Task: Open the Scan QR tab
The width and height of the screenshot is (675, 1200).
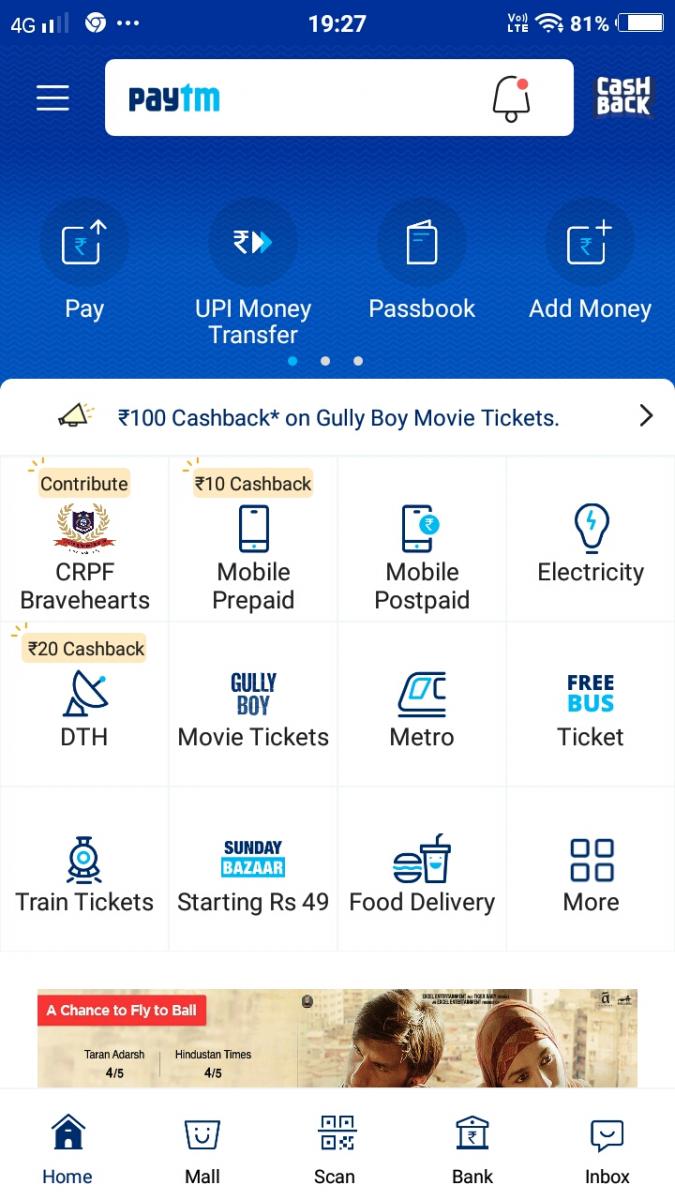Action: 336,1150
